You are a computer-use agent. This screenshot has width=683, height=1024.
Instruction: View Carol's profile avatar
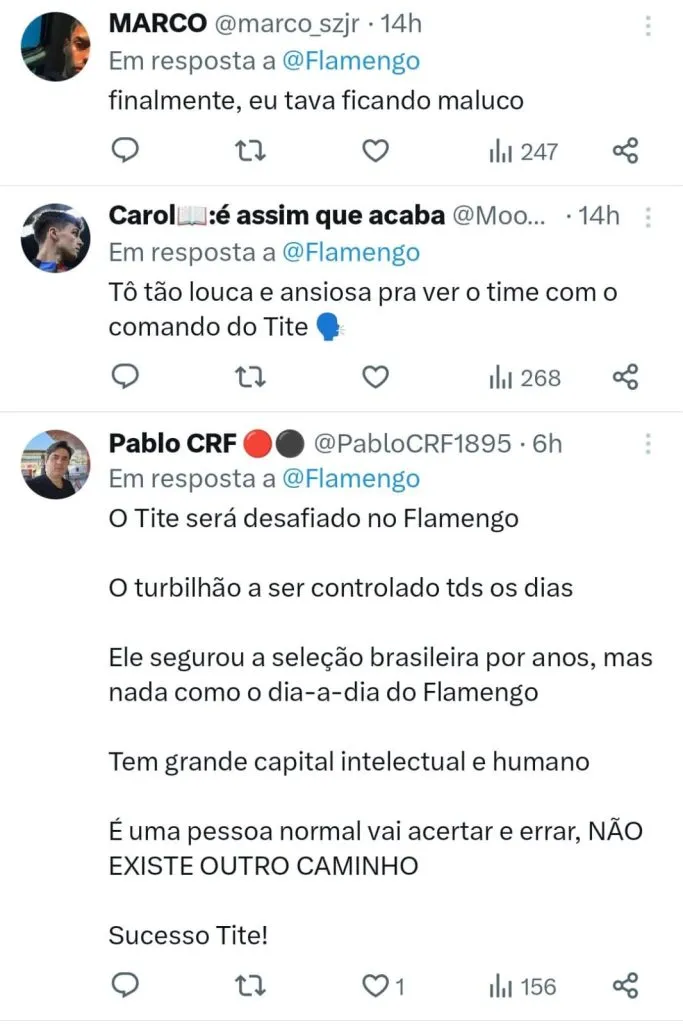click(56, 238)
